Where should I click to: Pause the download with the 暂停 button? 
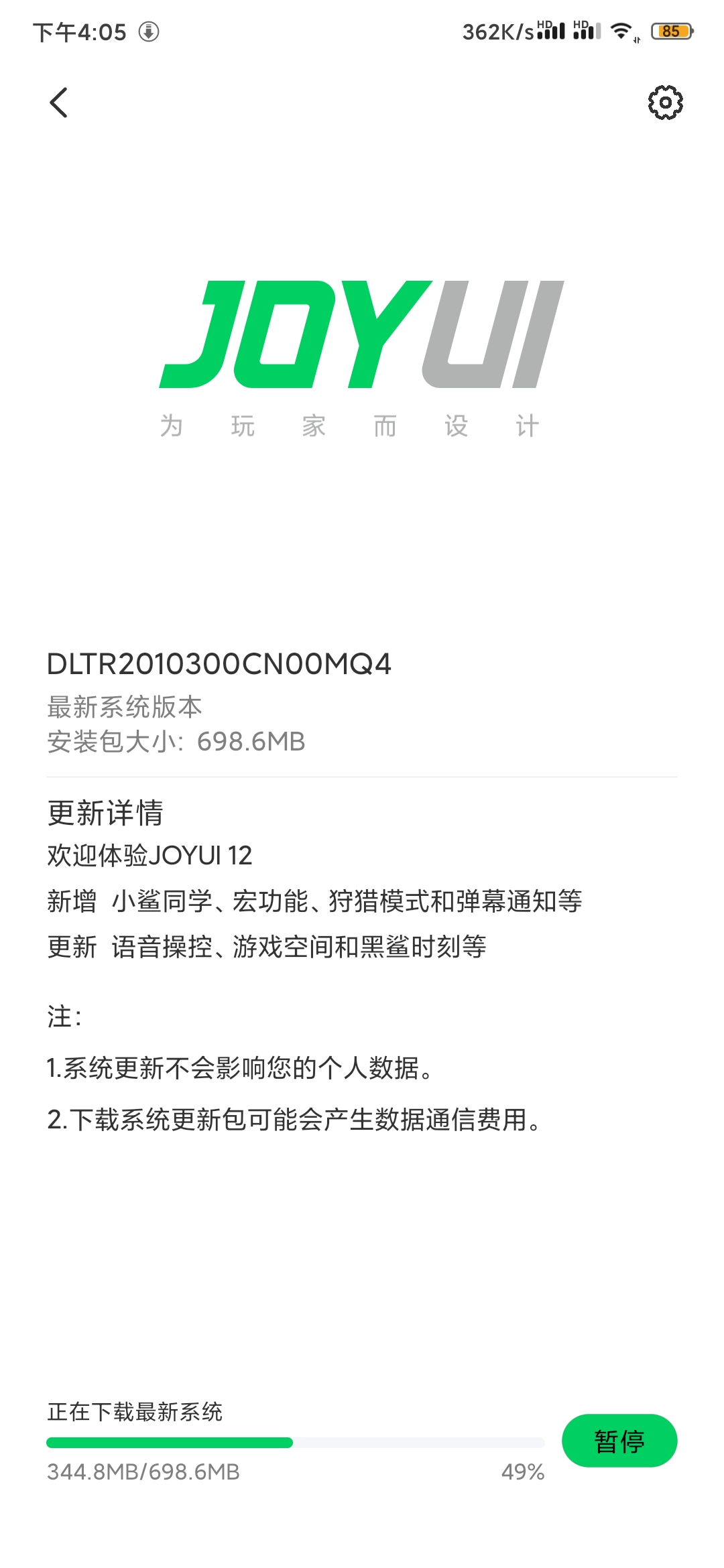point(619,1441)
